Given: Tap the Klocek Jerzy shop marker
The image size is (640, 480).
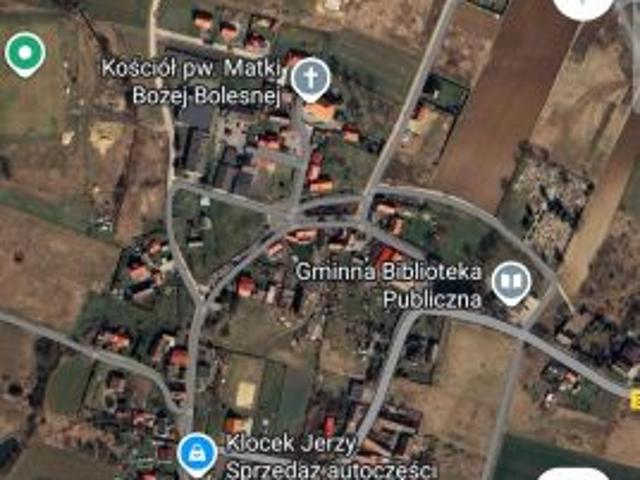Looking at the screenshot, I should coord(197,454).
